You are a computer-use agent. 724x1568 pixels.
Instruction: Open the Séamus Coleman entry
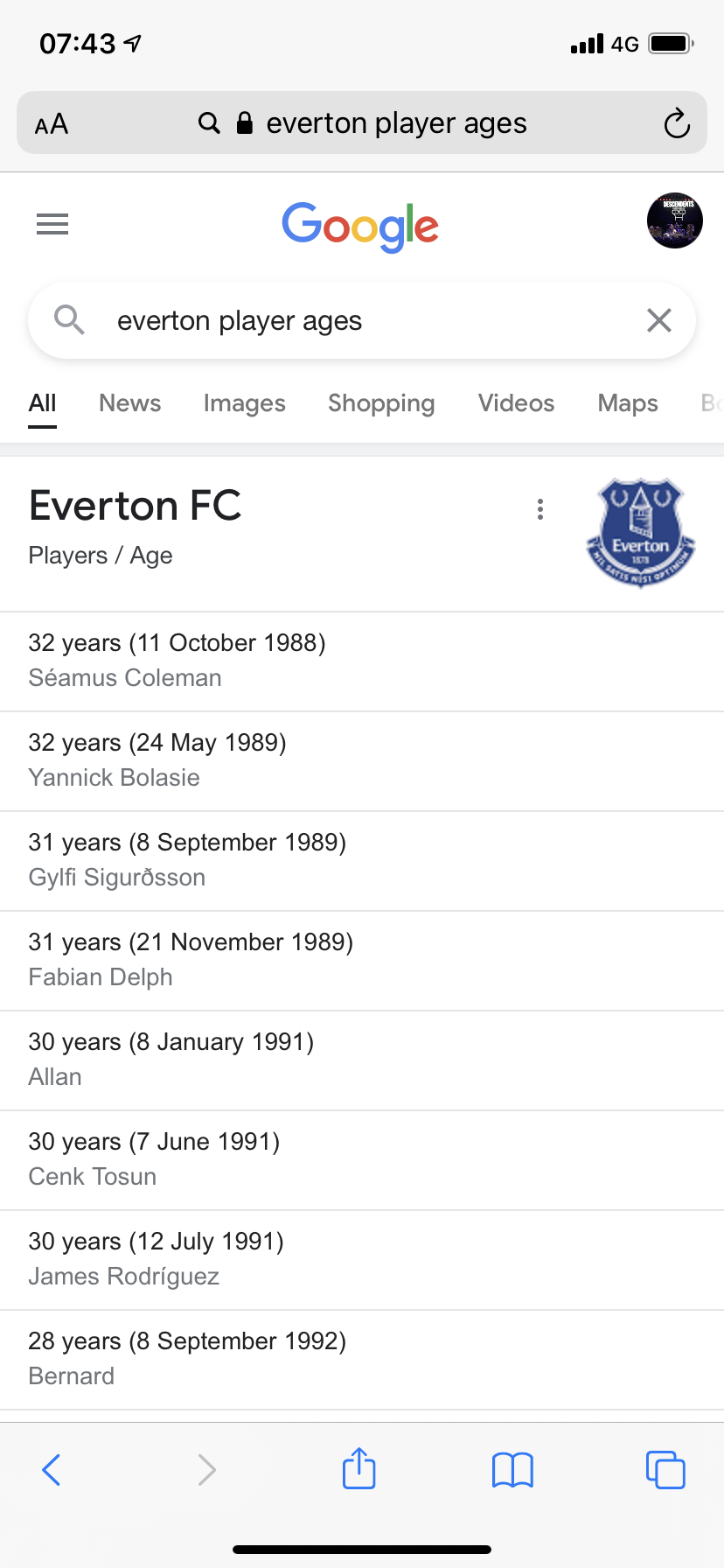point(362,661)
